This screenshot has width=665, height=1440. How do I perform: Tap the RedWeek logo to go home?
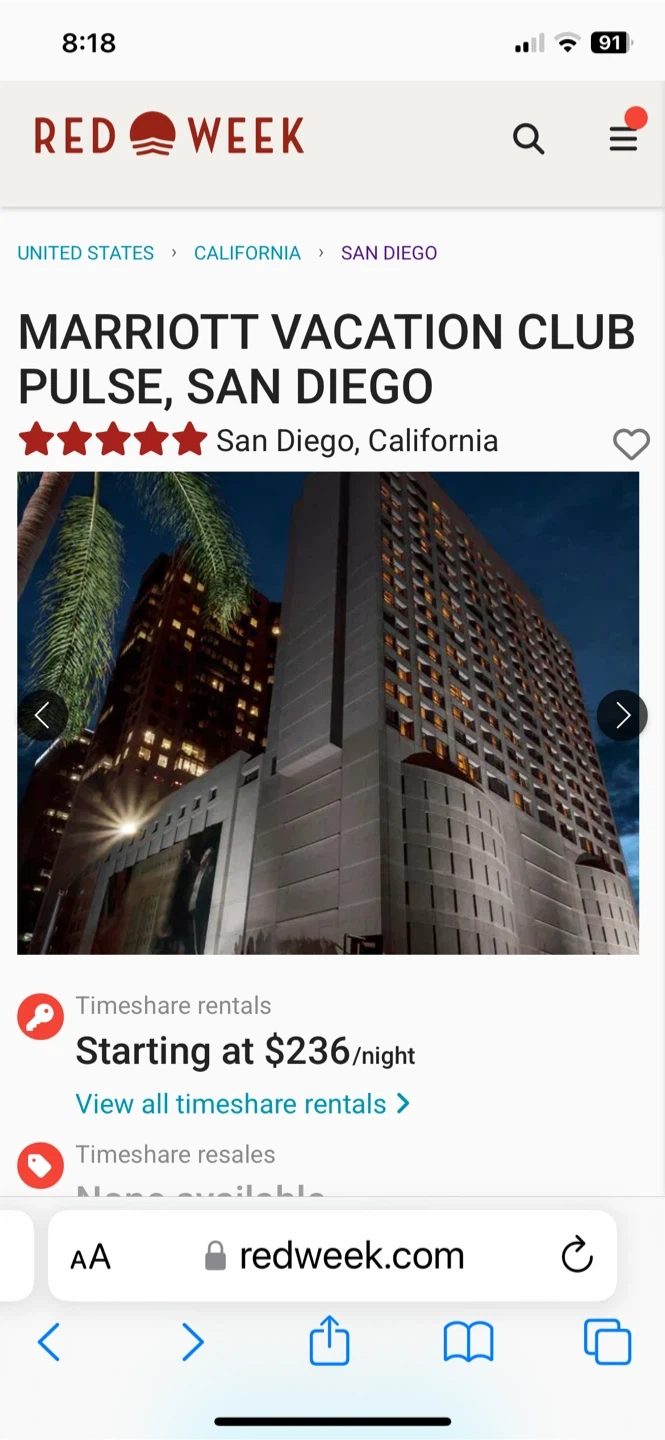tap(169, 135)
